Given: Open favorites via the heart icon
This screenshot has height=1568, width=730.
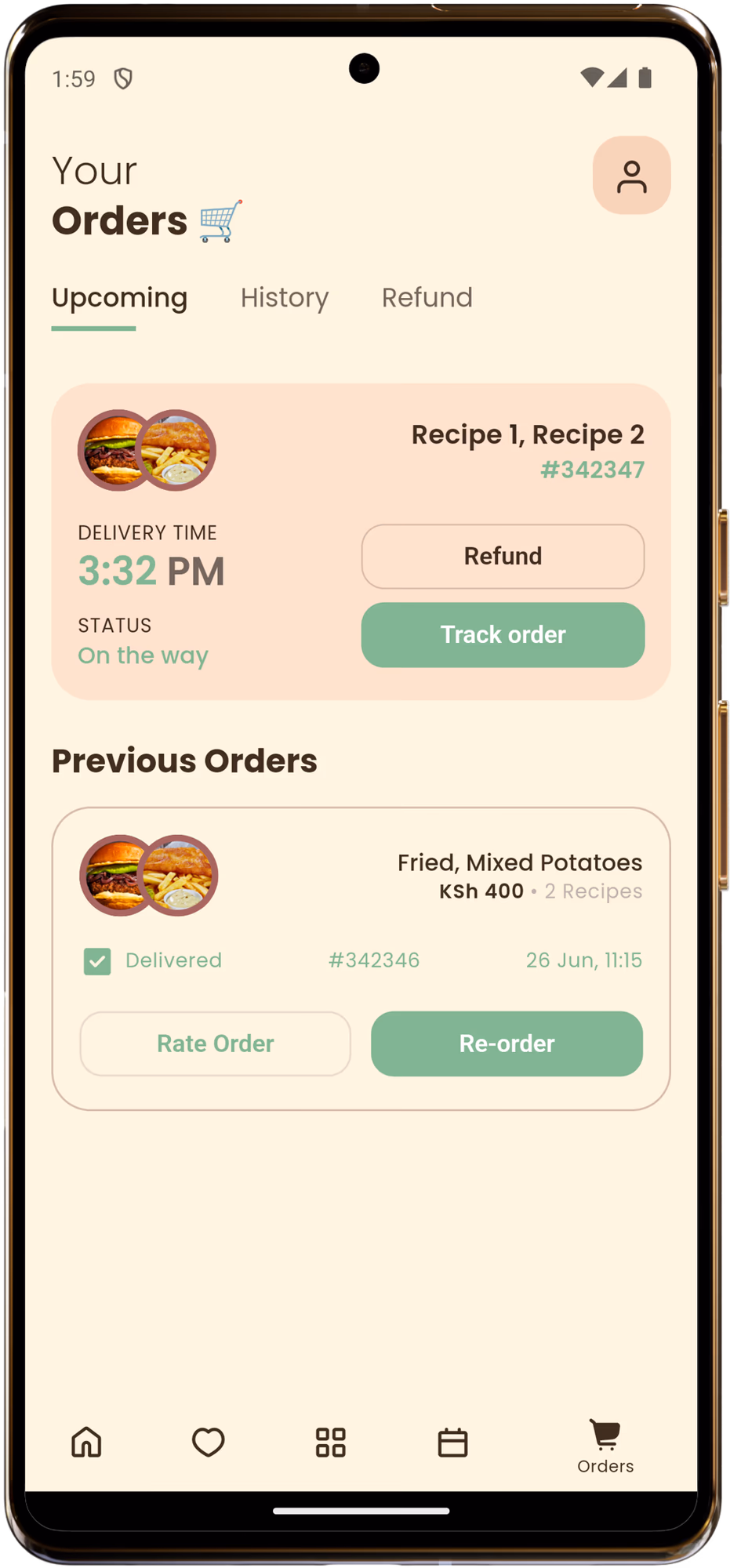Looking at the screenshot, I should tap(208, 1443).
